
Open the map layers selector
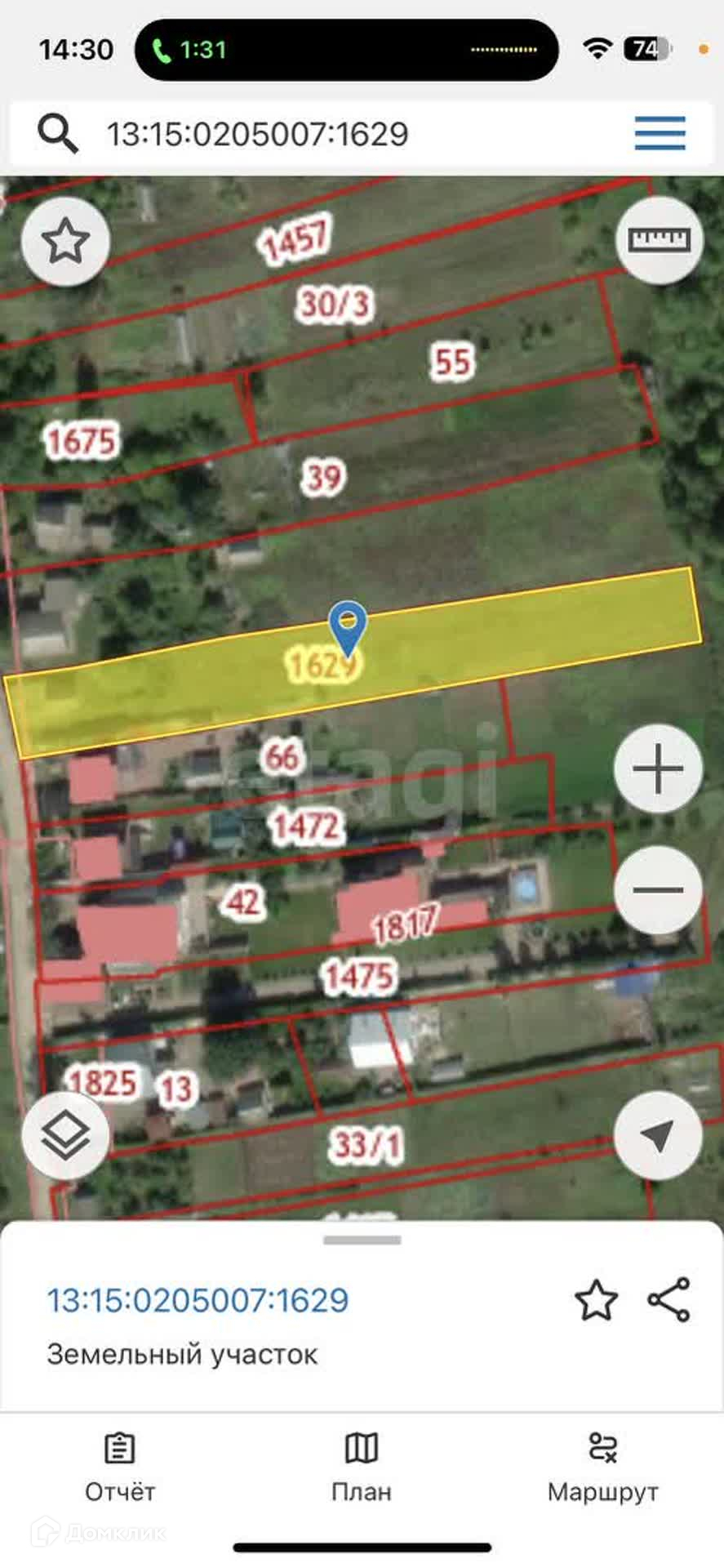[65, 1134]
